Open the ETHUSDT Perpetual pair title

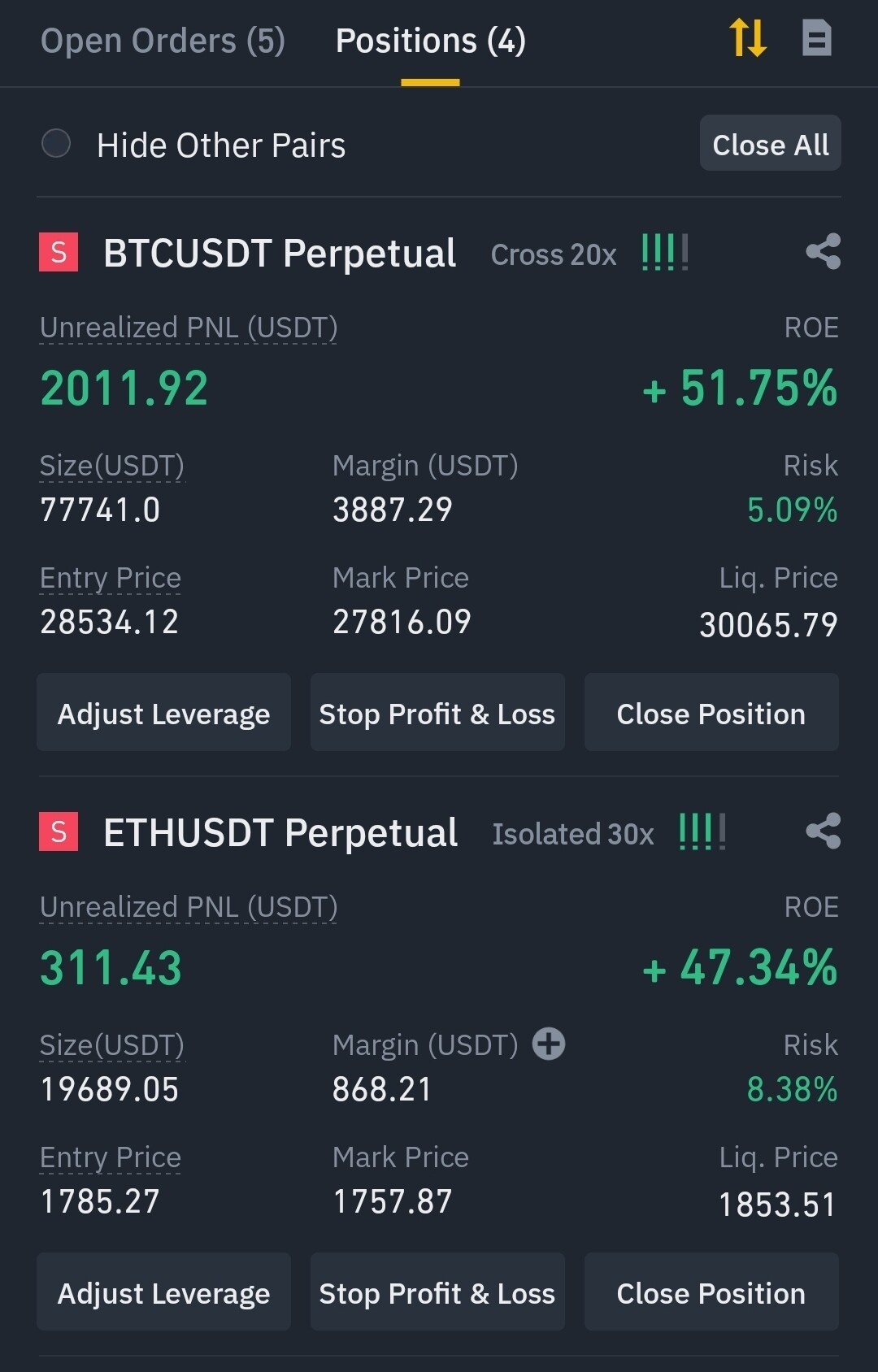pos(280,833)
